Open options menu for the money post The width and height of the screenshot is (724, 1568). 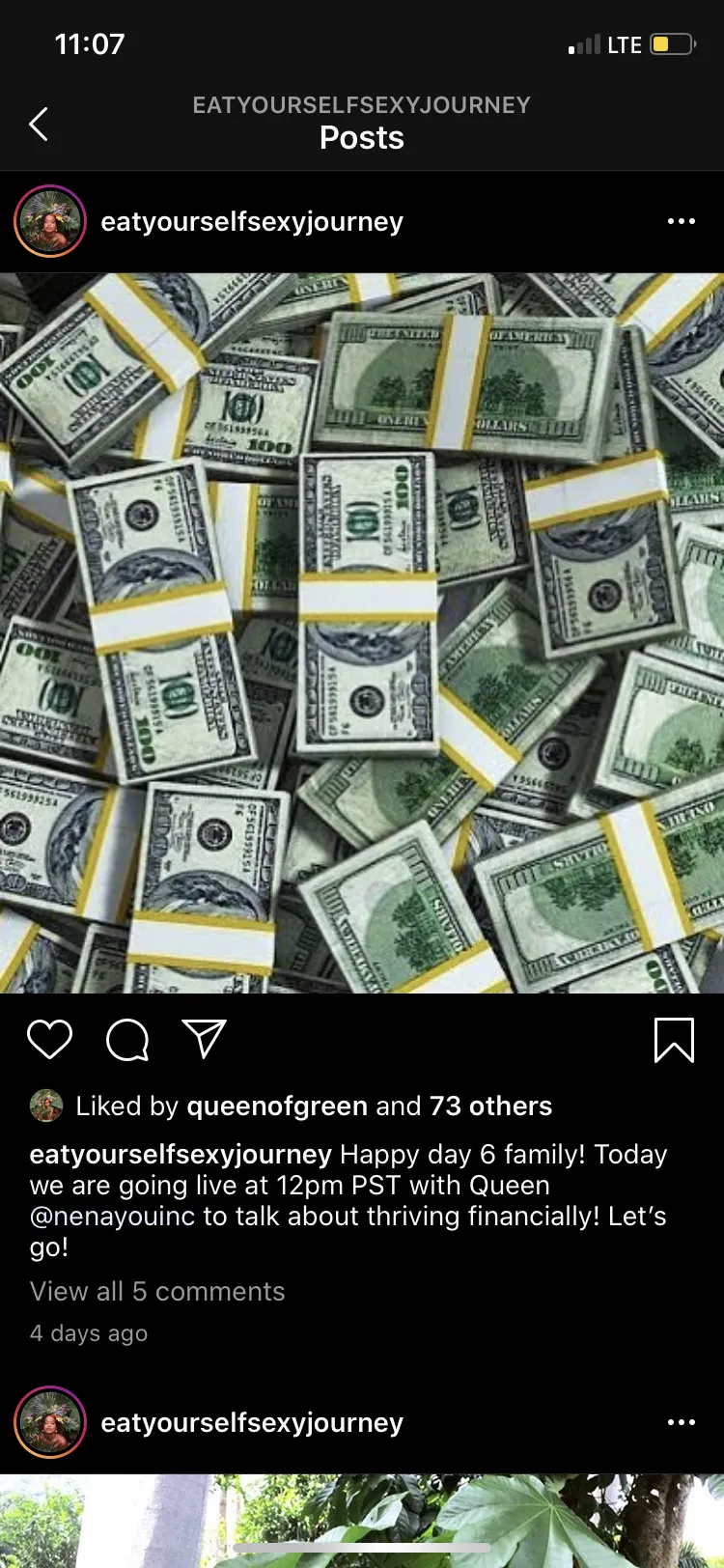pyautogui.click(x=681, y=221)
